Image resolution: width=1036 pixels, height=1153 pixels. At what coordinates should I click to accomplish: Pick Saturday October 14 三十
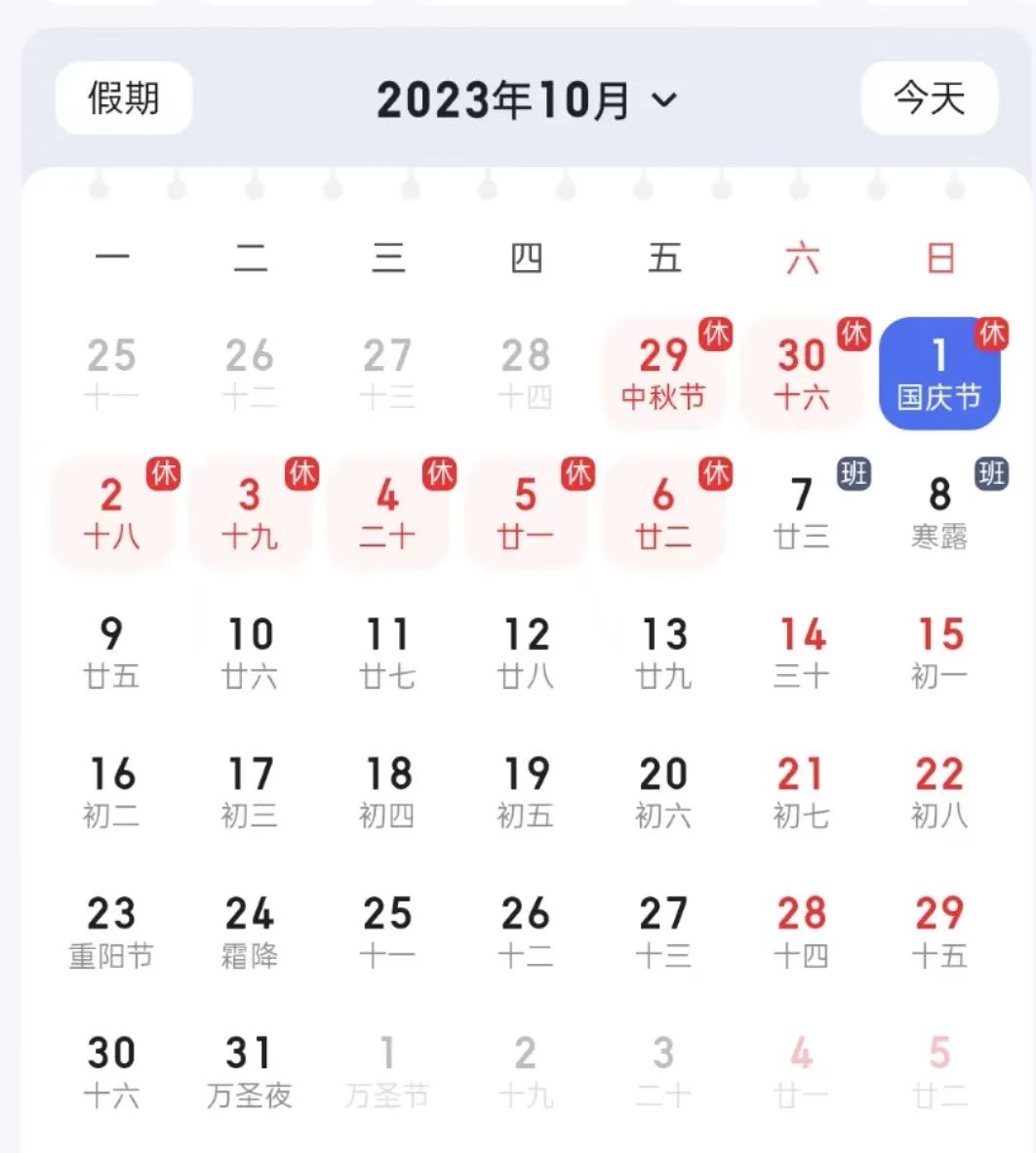[802, 653]
